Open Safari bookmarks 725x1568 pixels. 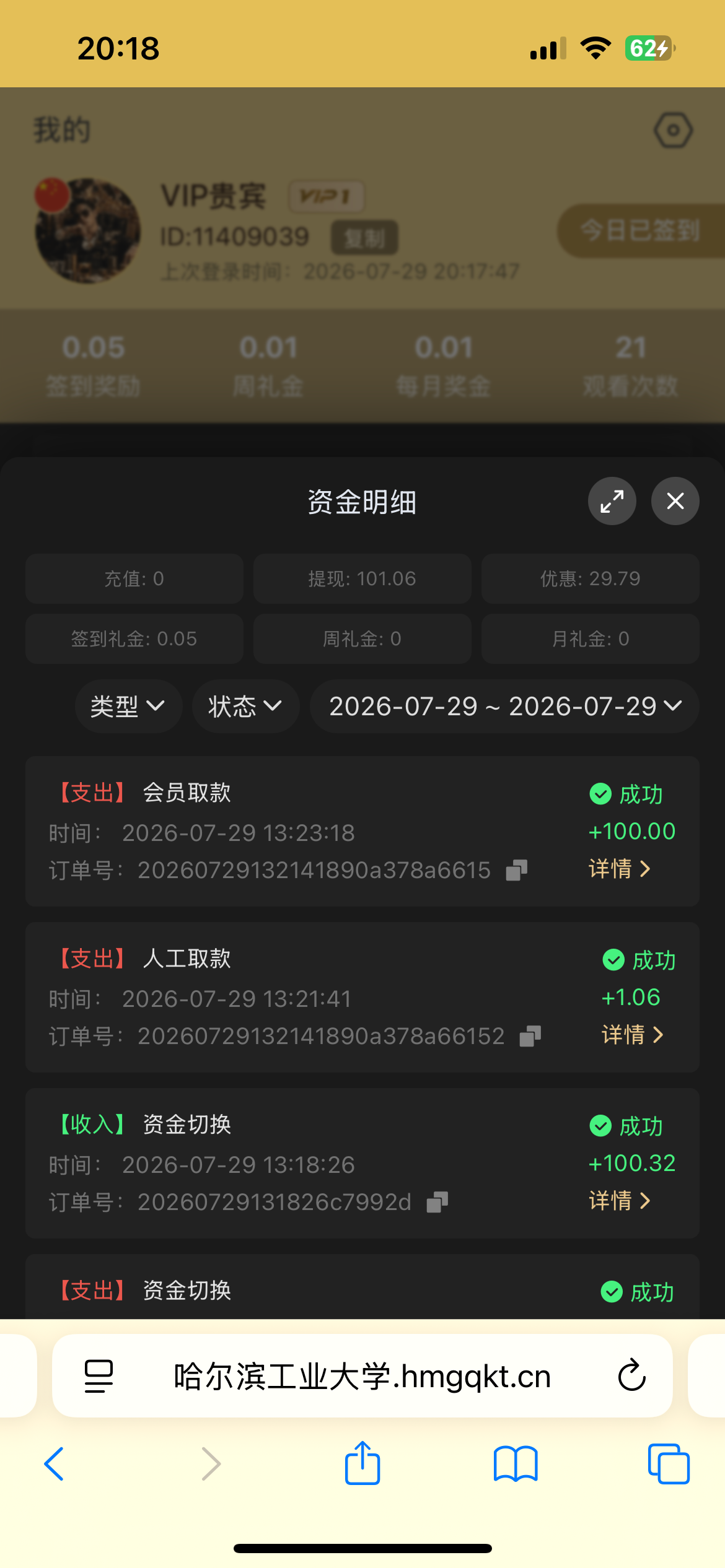click(x=516, y=1464)
